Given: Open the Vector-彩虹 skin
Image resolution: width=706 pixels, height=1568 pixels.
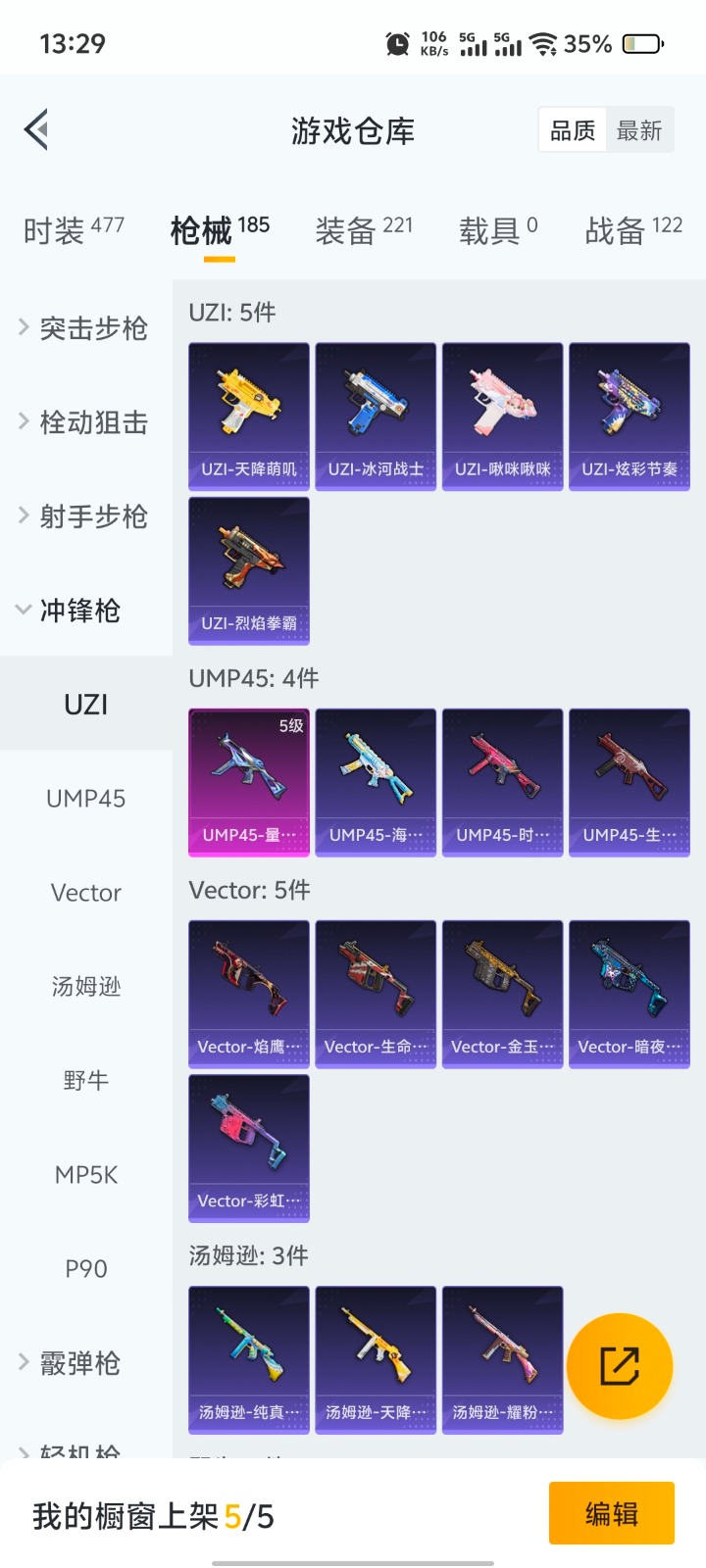Looking at the screenshot, I should (249, 1148).
